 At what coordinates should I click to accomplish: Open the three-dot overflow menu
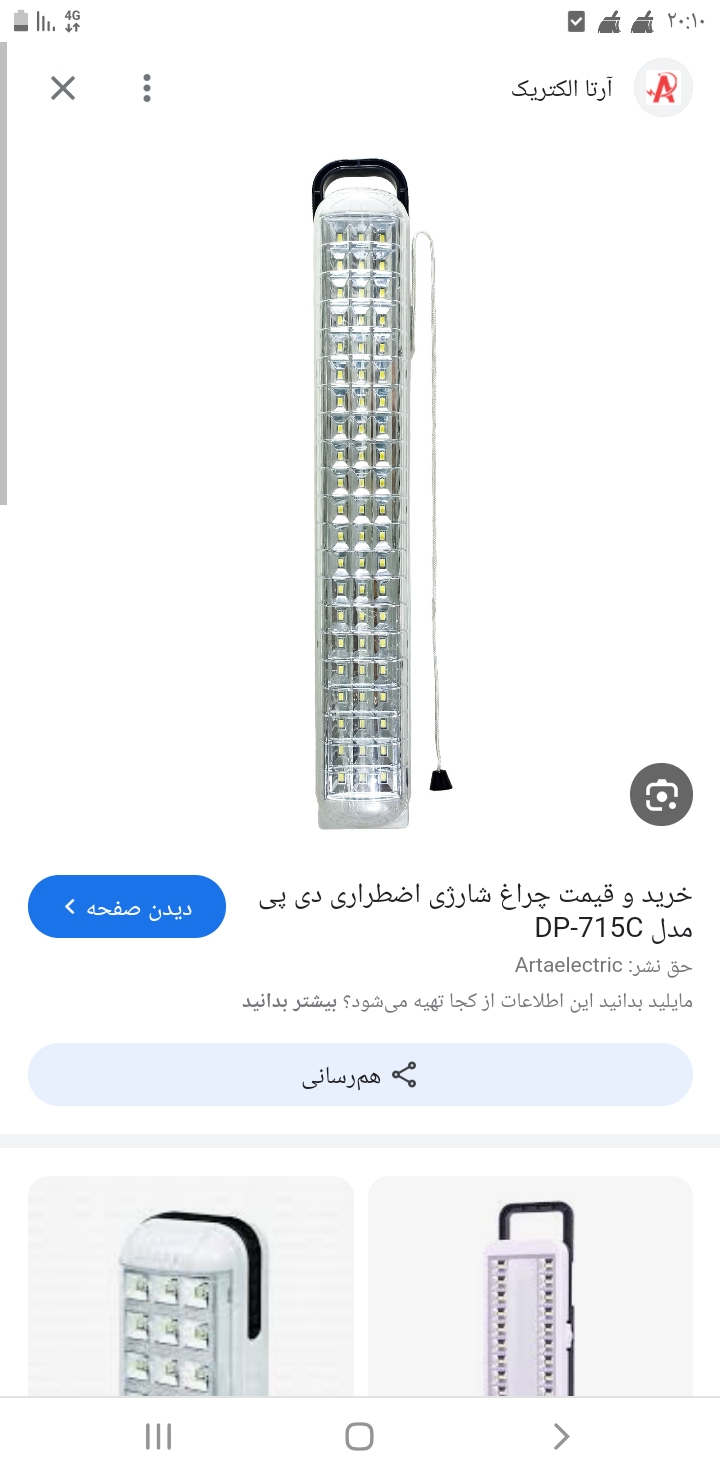pyautogui.click(x=147, y=89)
